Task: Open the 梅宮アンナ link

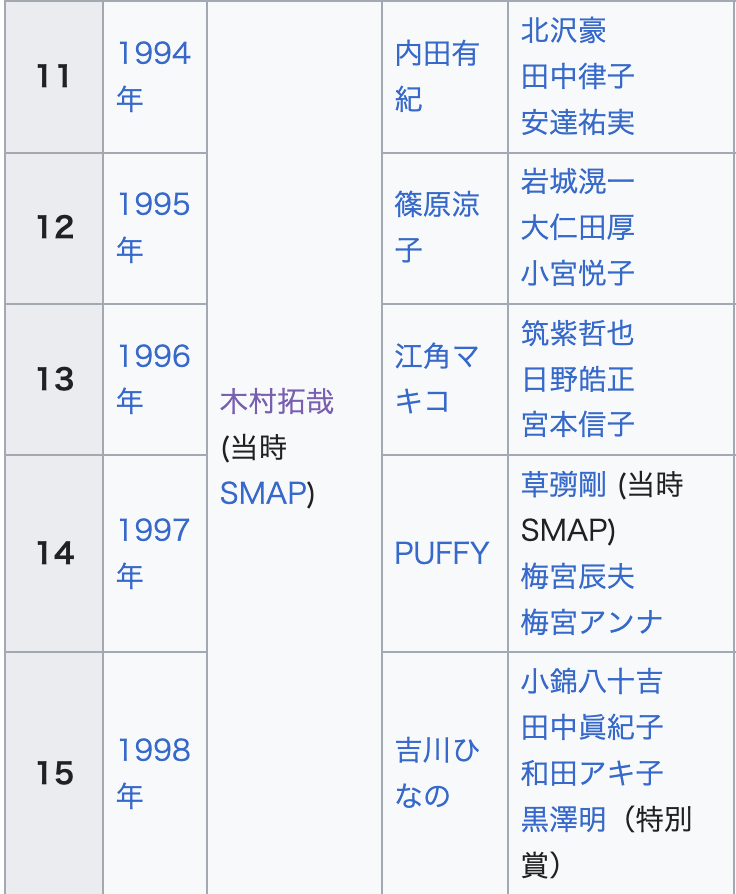Action: click(x=591, y=622)
